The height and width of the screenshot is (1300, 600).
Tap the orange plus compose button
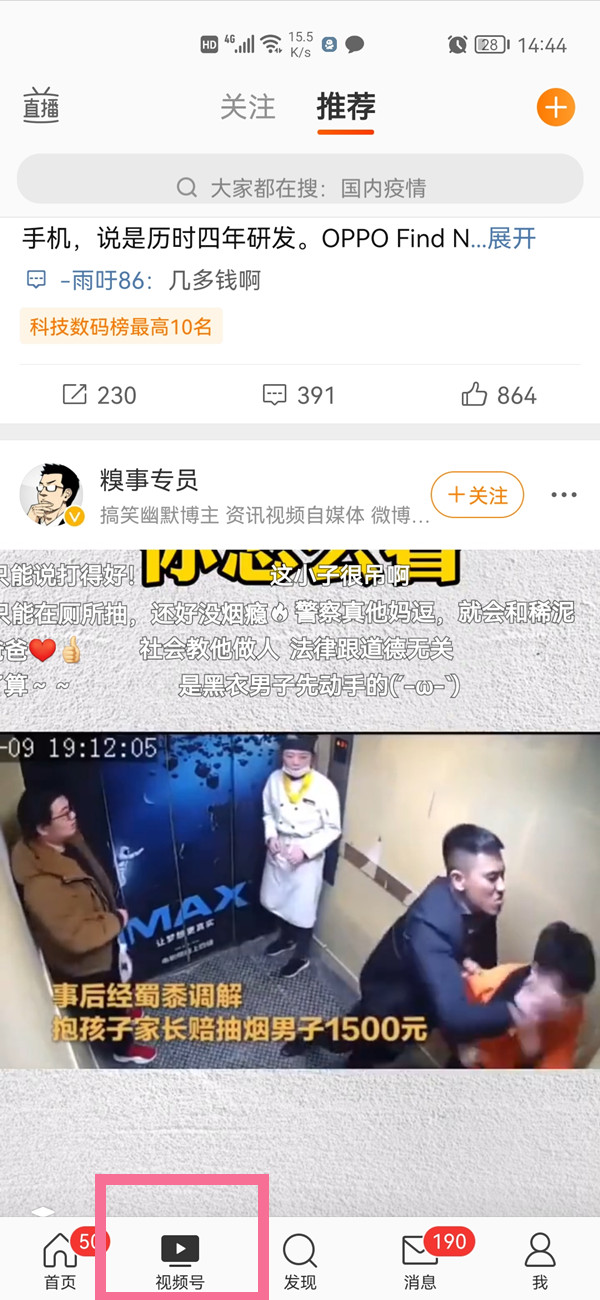pos(555,107)
